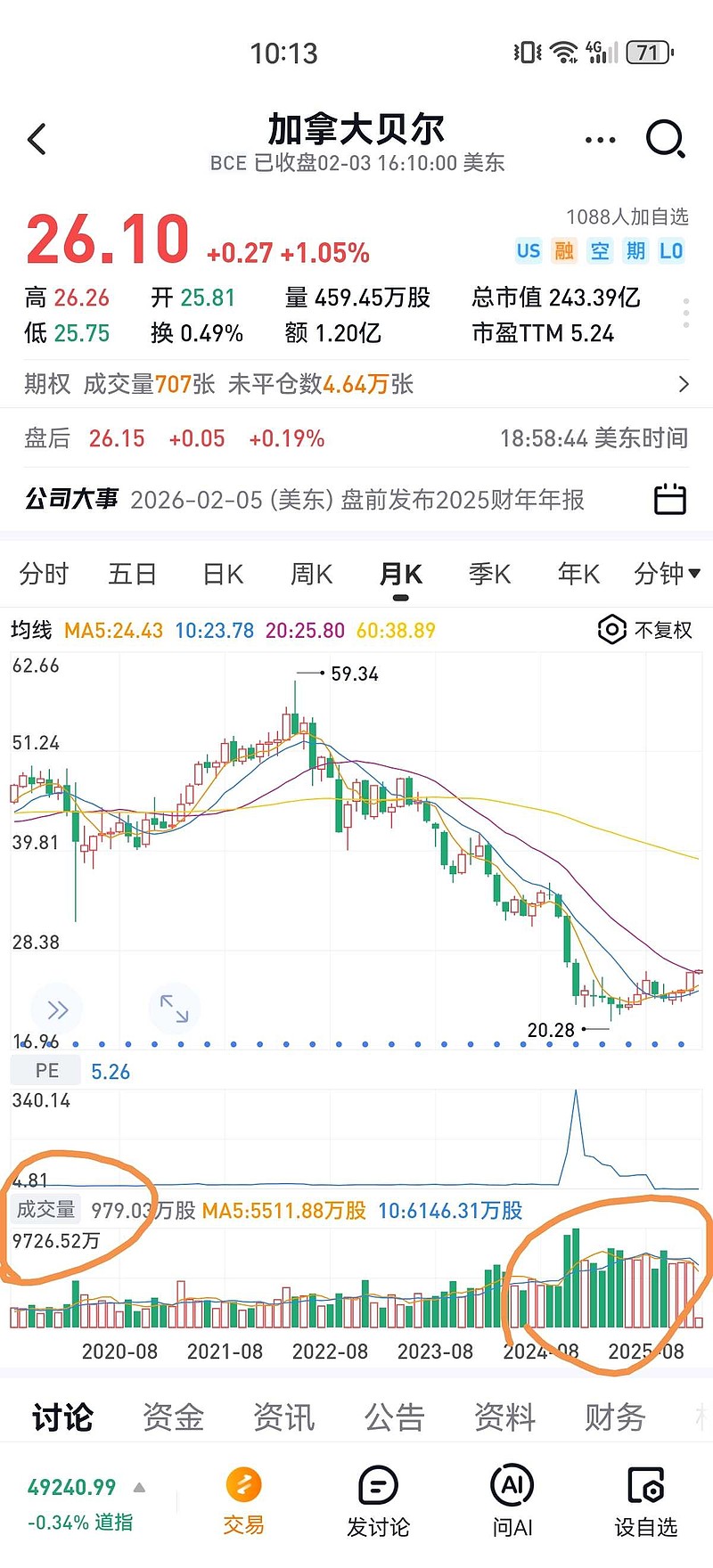Select the 周K chart tab
Image resolution: width=713 pixels, height=1568 pixels.
coord(311,575)
